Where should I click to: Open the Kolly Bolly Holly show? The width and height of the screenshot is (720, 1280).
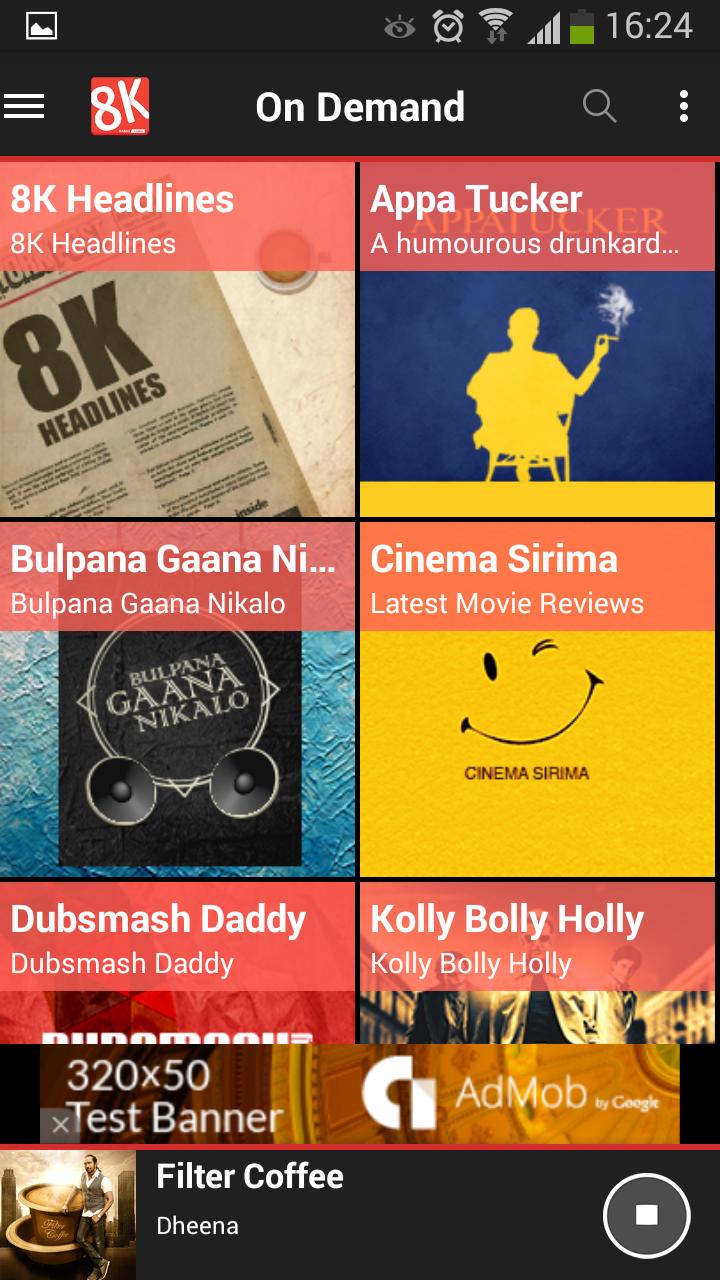tap(537, 960)
